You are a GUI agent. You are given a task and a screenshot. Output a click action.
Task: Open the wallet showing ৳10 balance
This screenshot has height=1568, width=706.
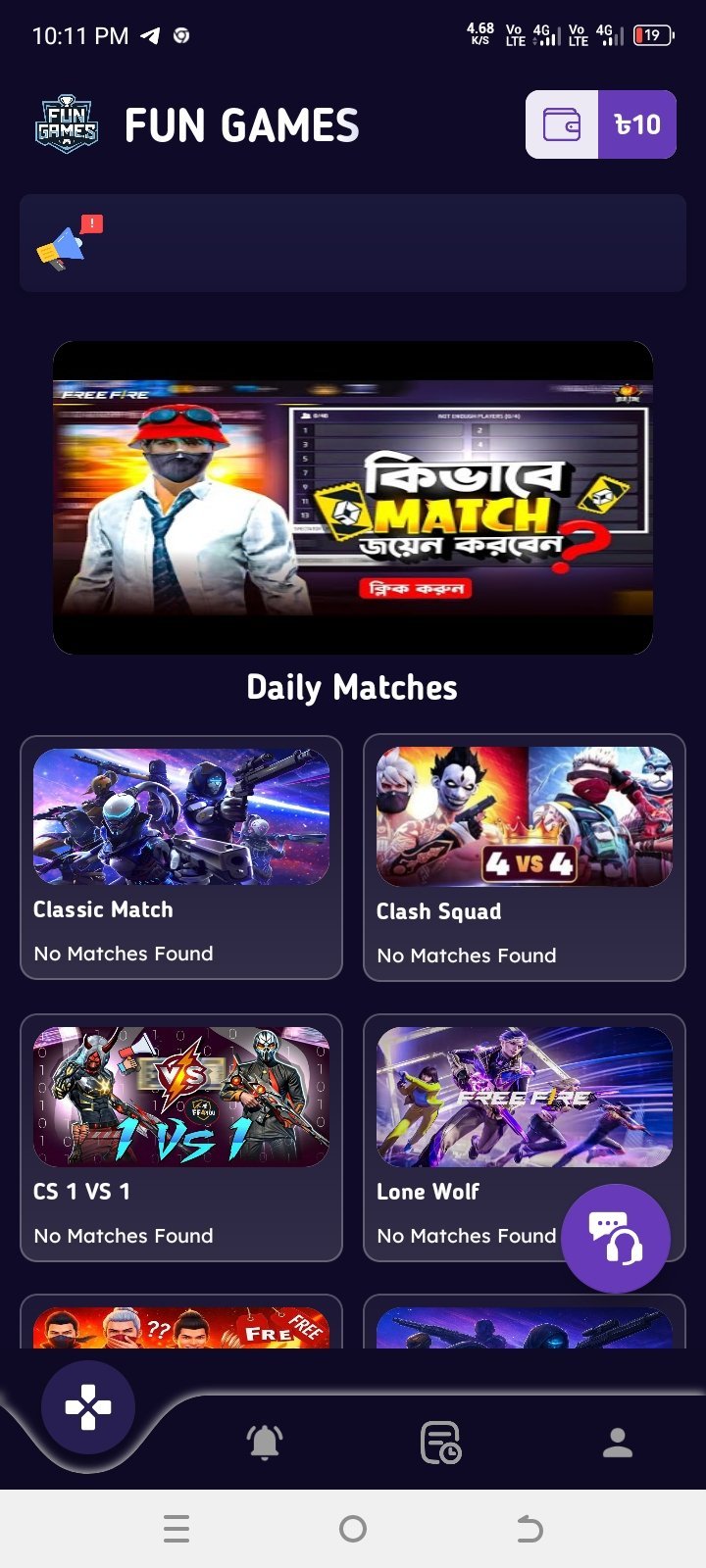pyautogui.click(x=601, y=124)
